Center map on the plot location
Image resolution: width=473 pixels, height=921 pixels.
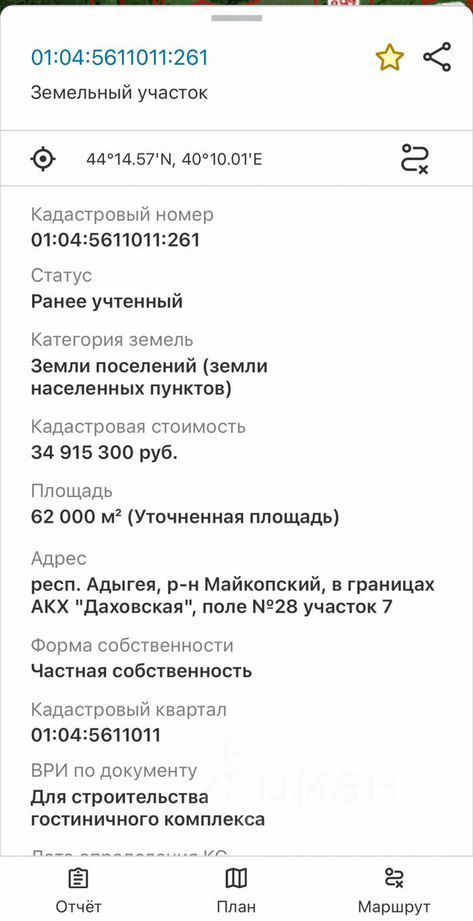pyautogui.click(x=43, y=159)
